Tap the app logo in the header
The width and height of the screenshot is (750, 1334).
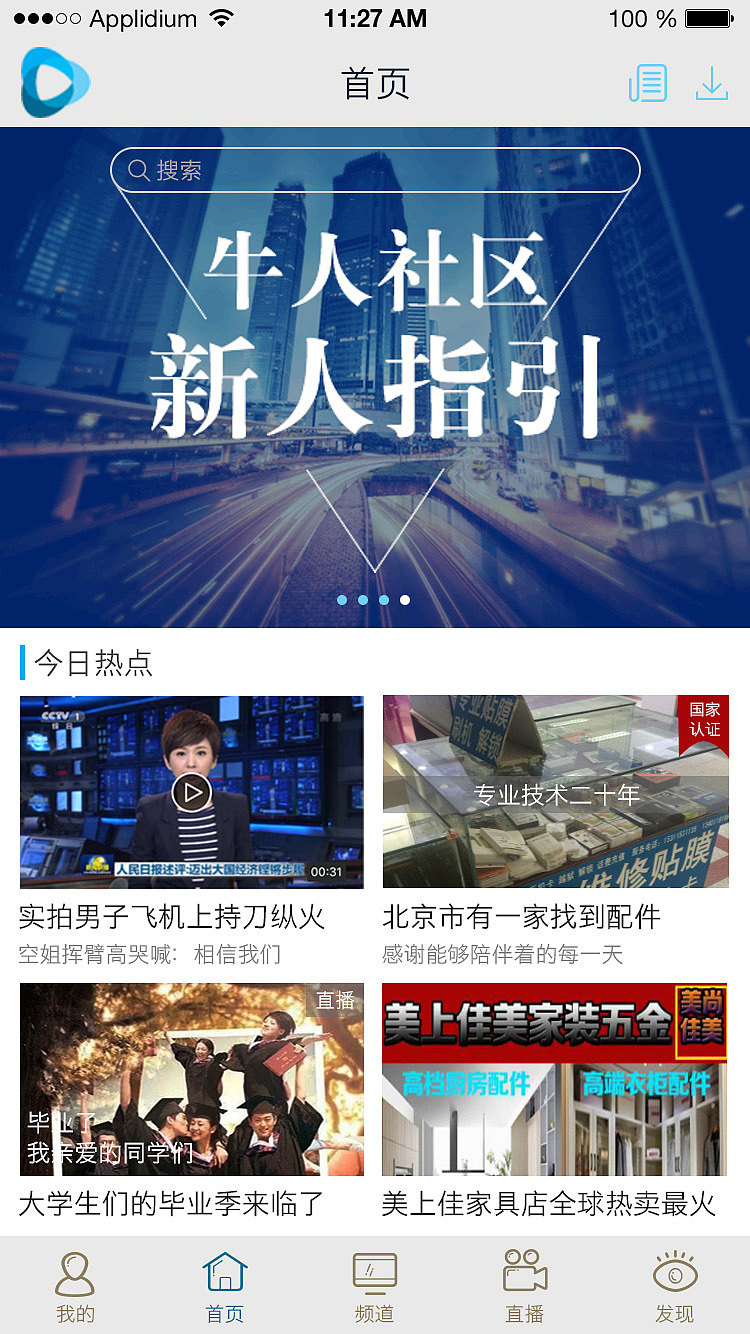point(55,83)
